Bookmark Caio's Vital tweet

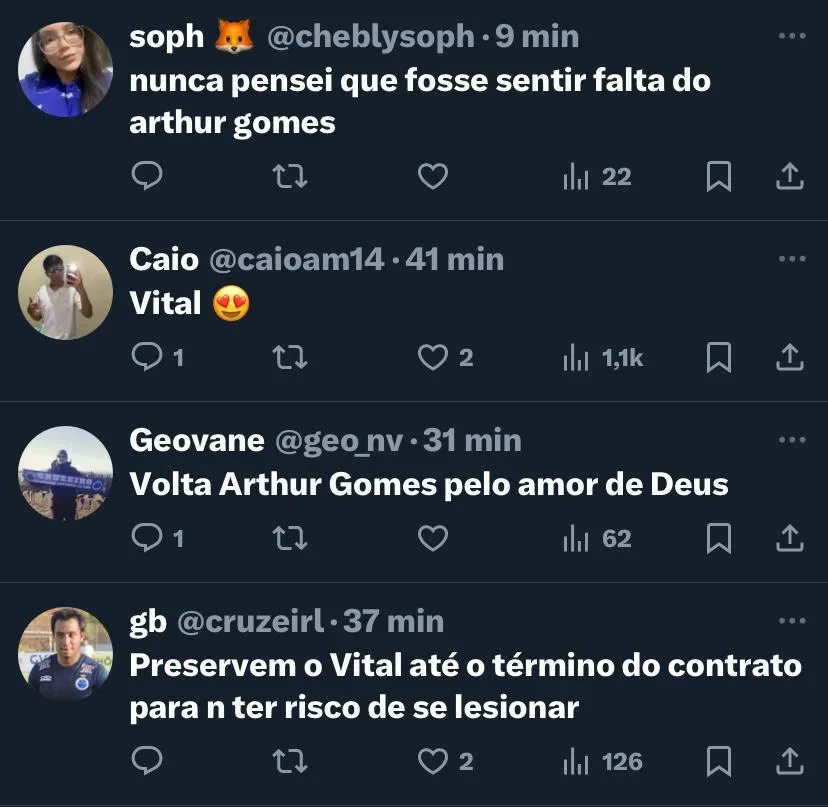click(718, 357)
